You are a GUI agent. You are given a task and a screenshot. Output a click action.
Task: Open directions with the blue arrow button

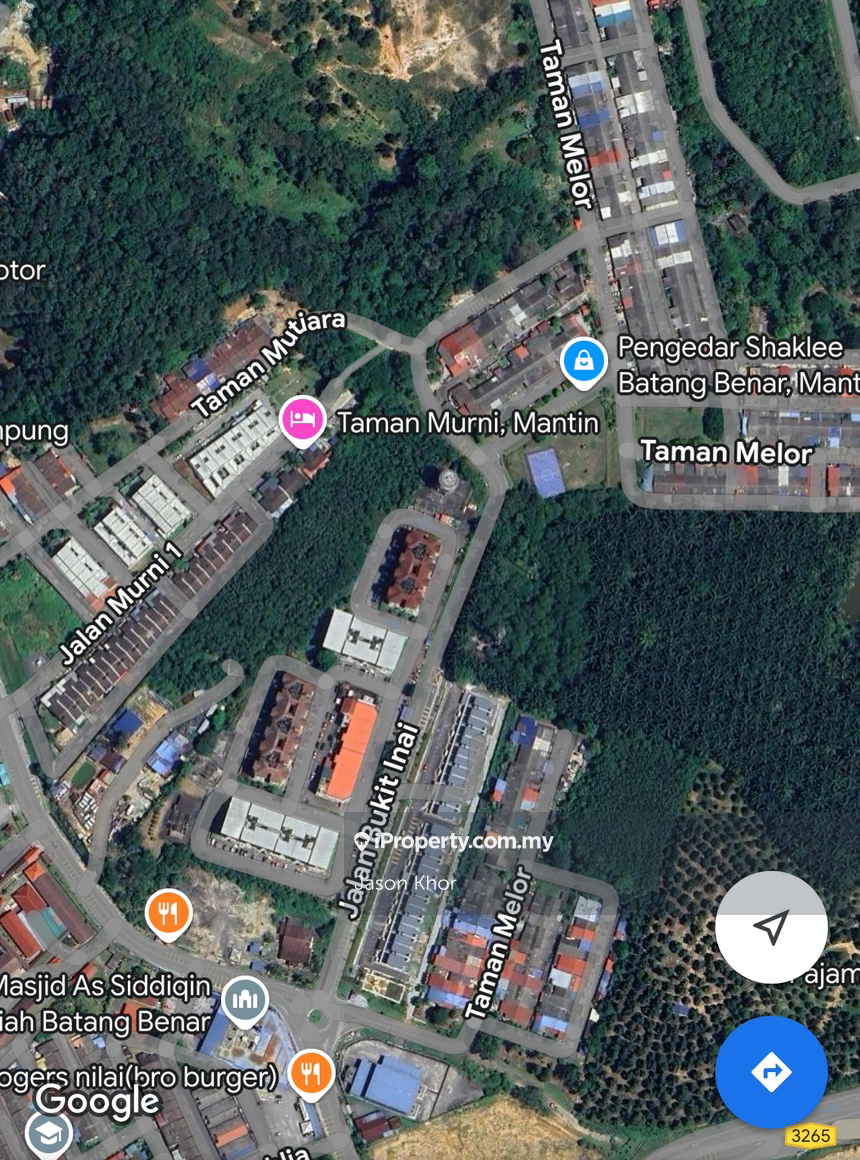point(771,1072)
